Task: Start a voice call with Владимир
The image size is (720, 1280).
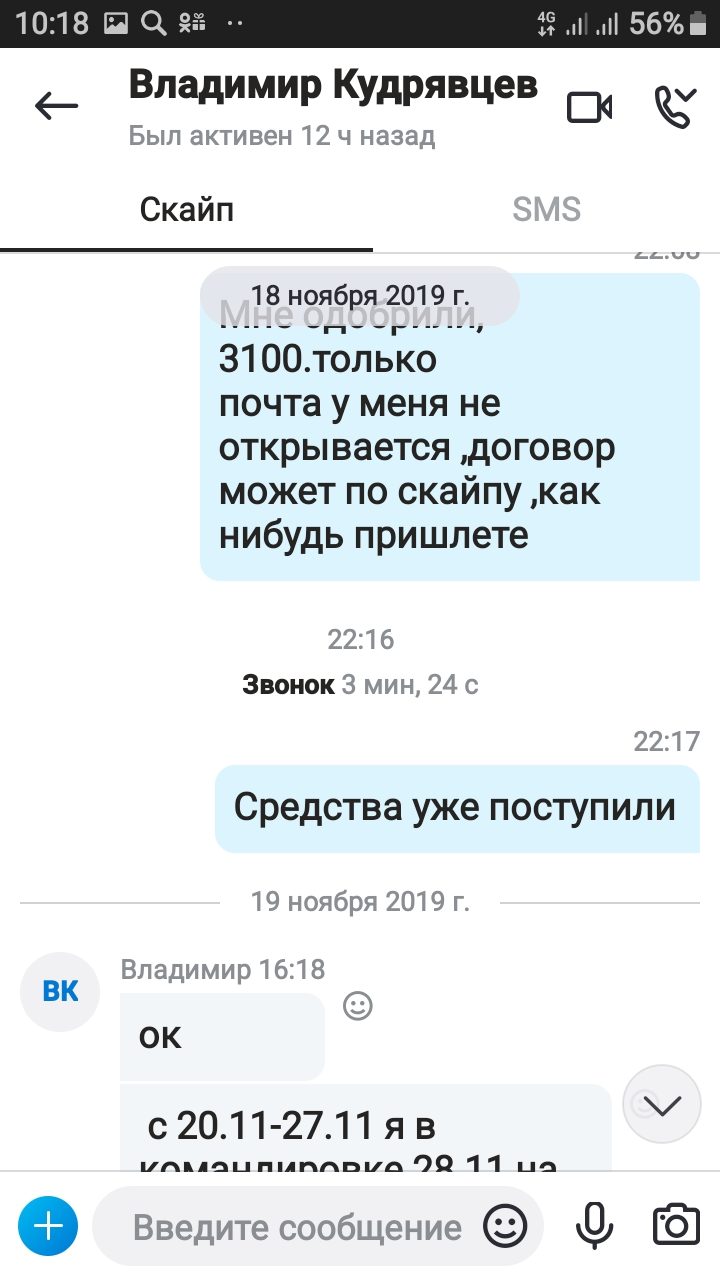Action: tap(676, 107)
